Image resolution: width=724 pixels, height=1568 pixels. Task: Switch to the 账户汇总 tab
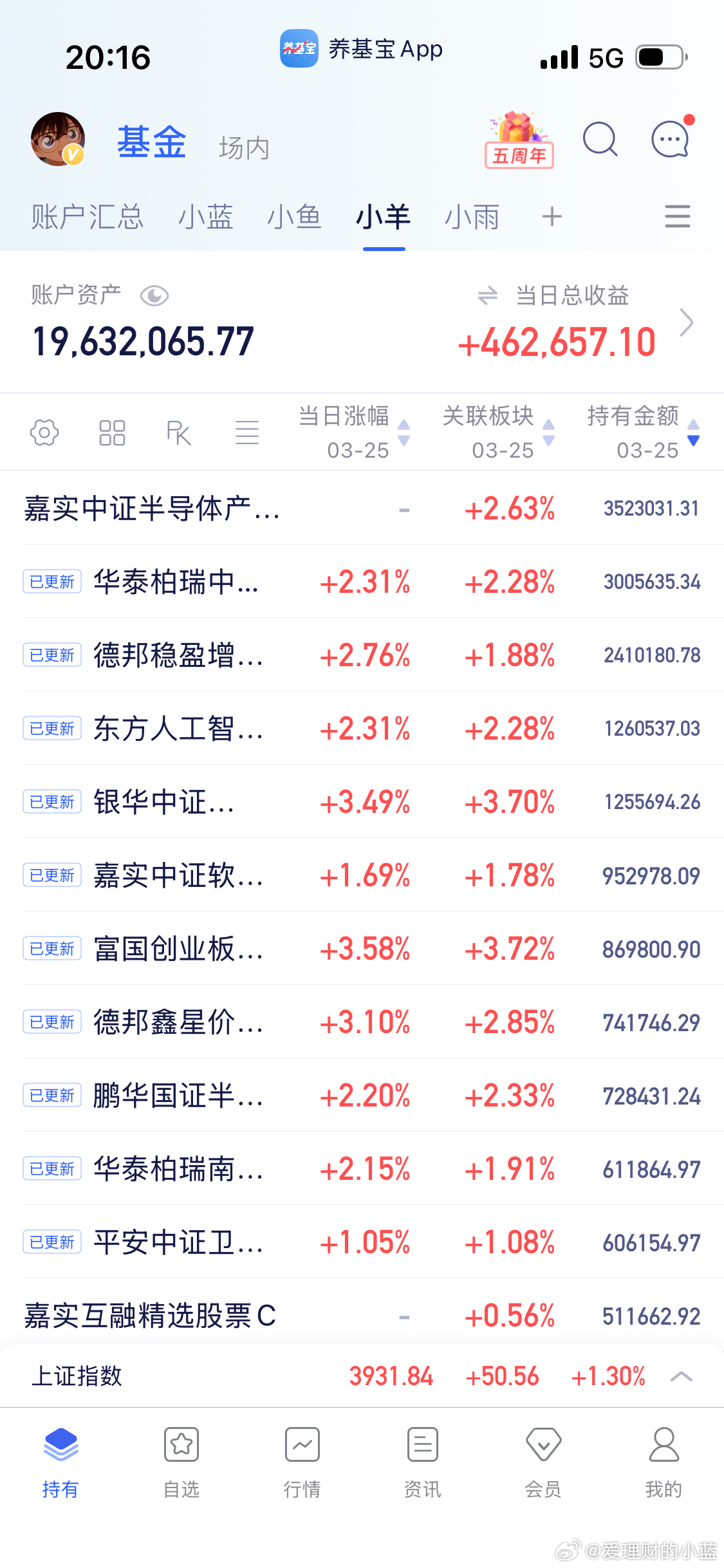87,218
